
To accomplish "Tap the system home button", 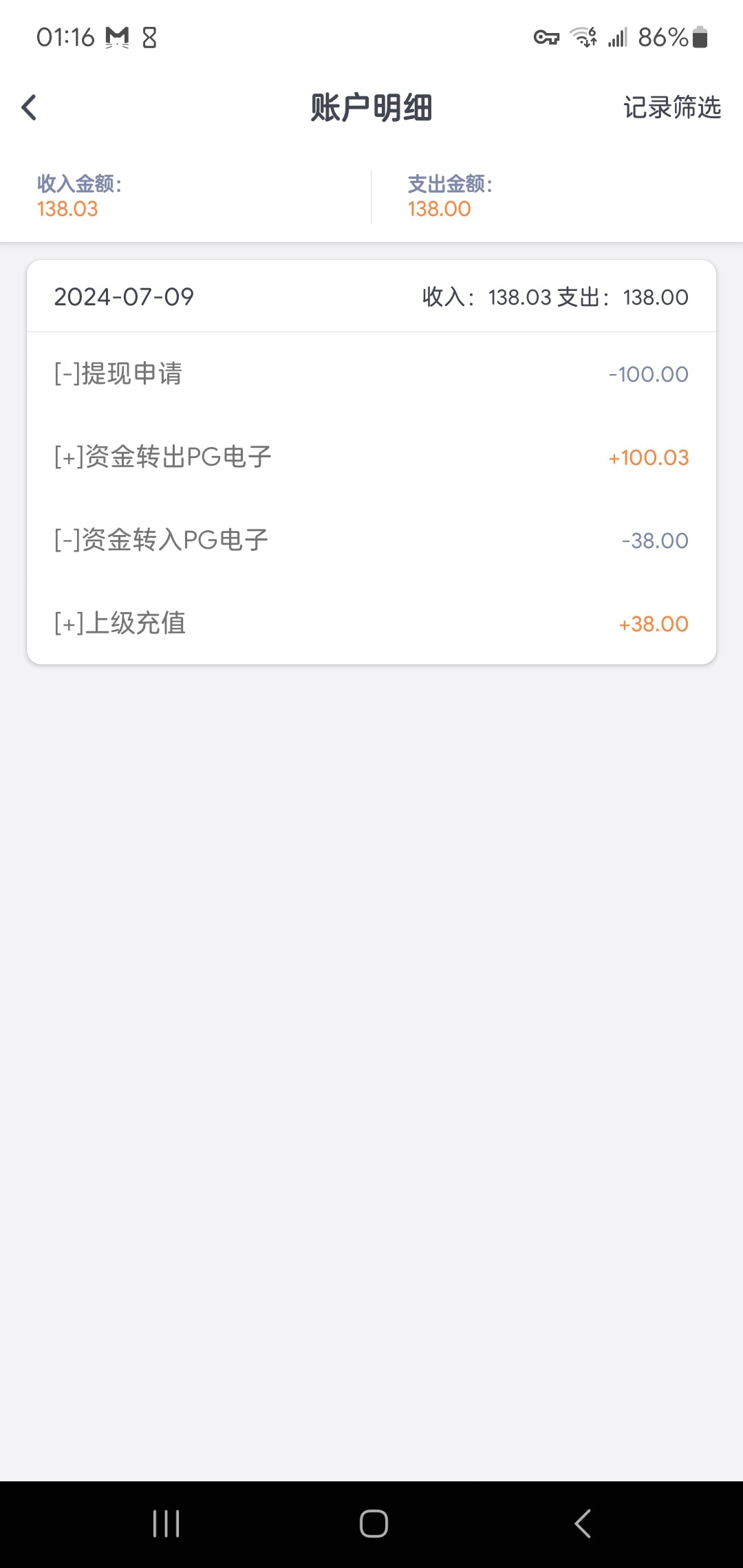I will 374,1523.
